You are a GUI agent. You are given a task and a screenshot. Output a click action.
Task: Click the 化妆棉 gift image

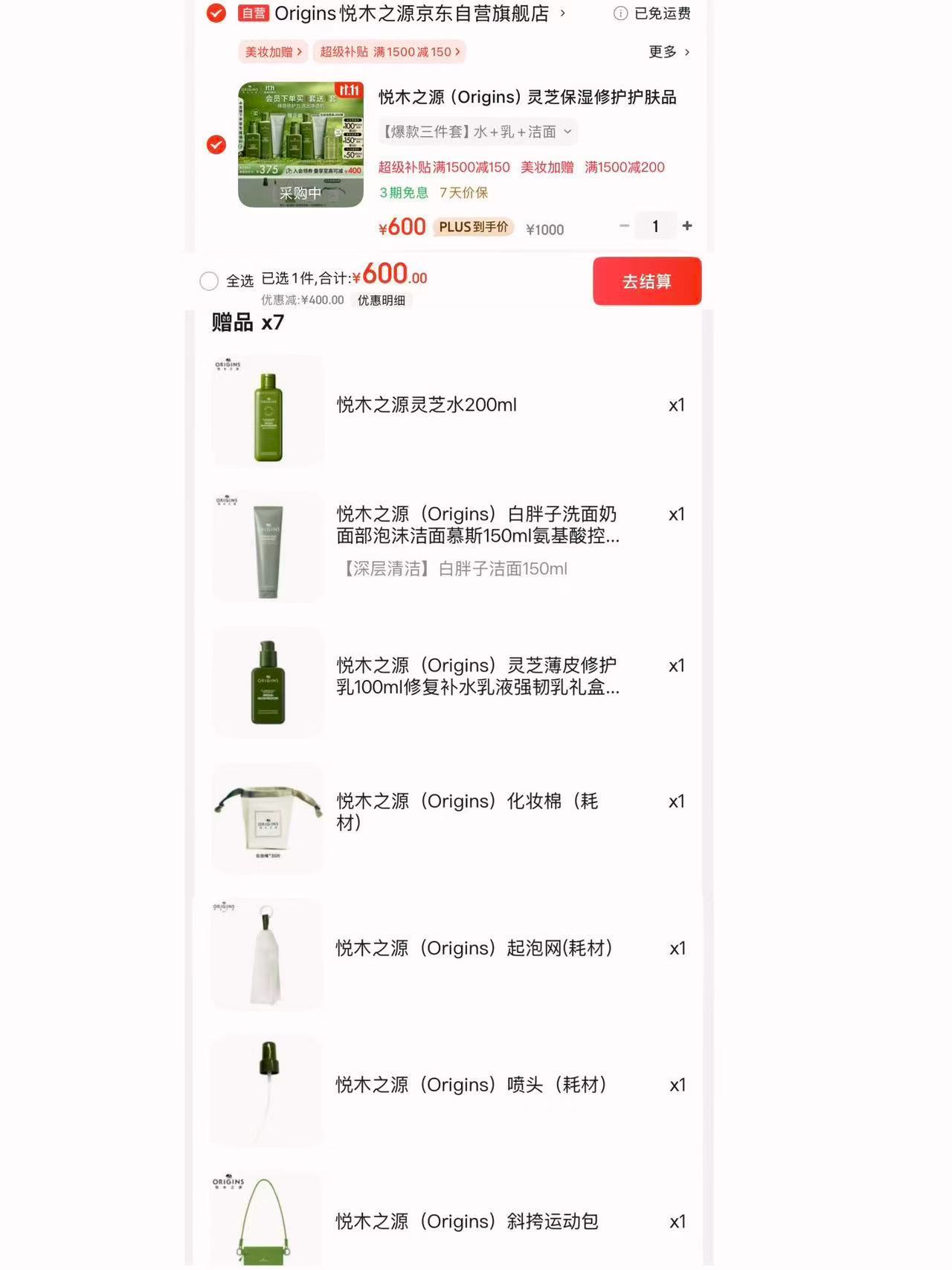tap(267, 818)
